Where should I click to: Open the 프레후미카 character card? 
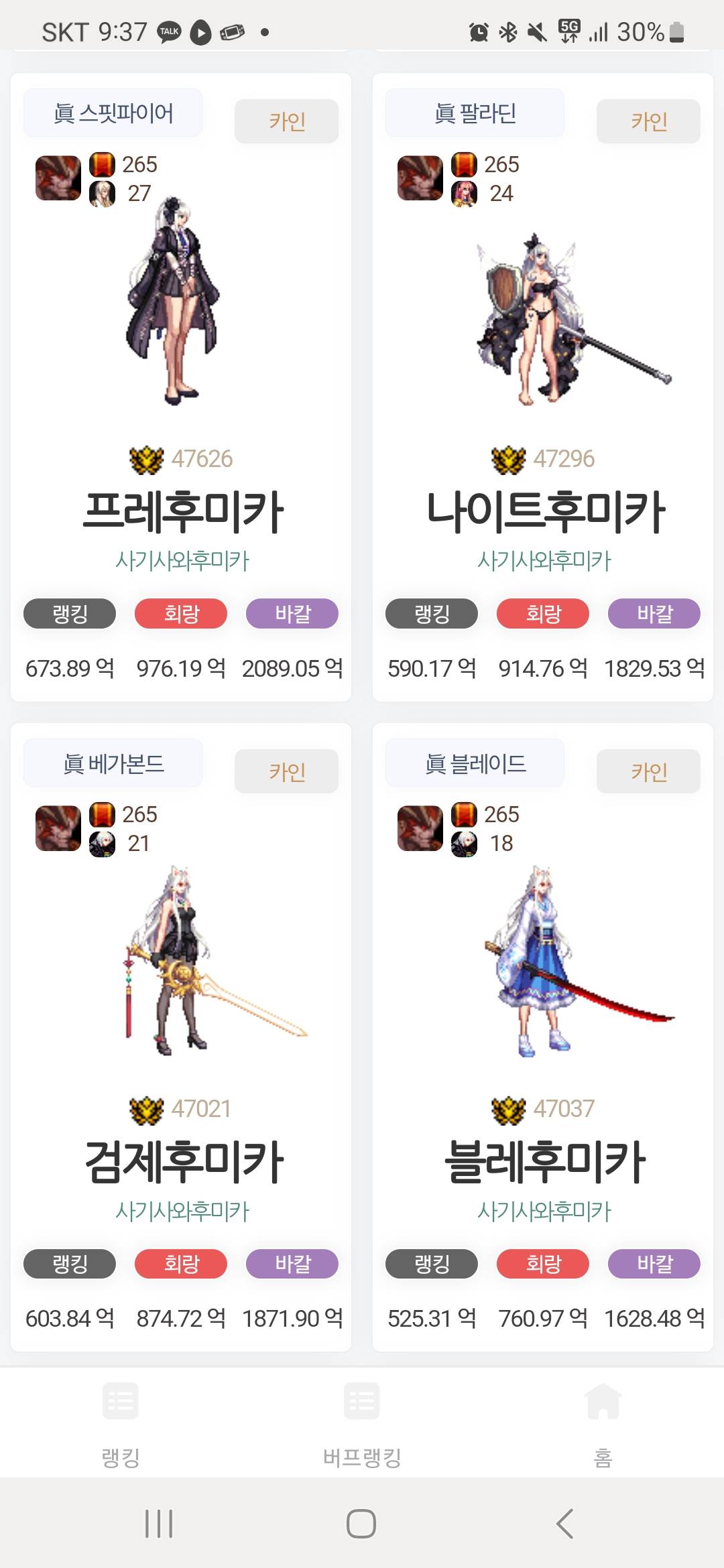click(182, 512)
